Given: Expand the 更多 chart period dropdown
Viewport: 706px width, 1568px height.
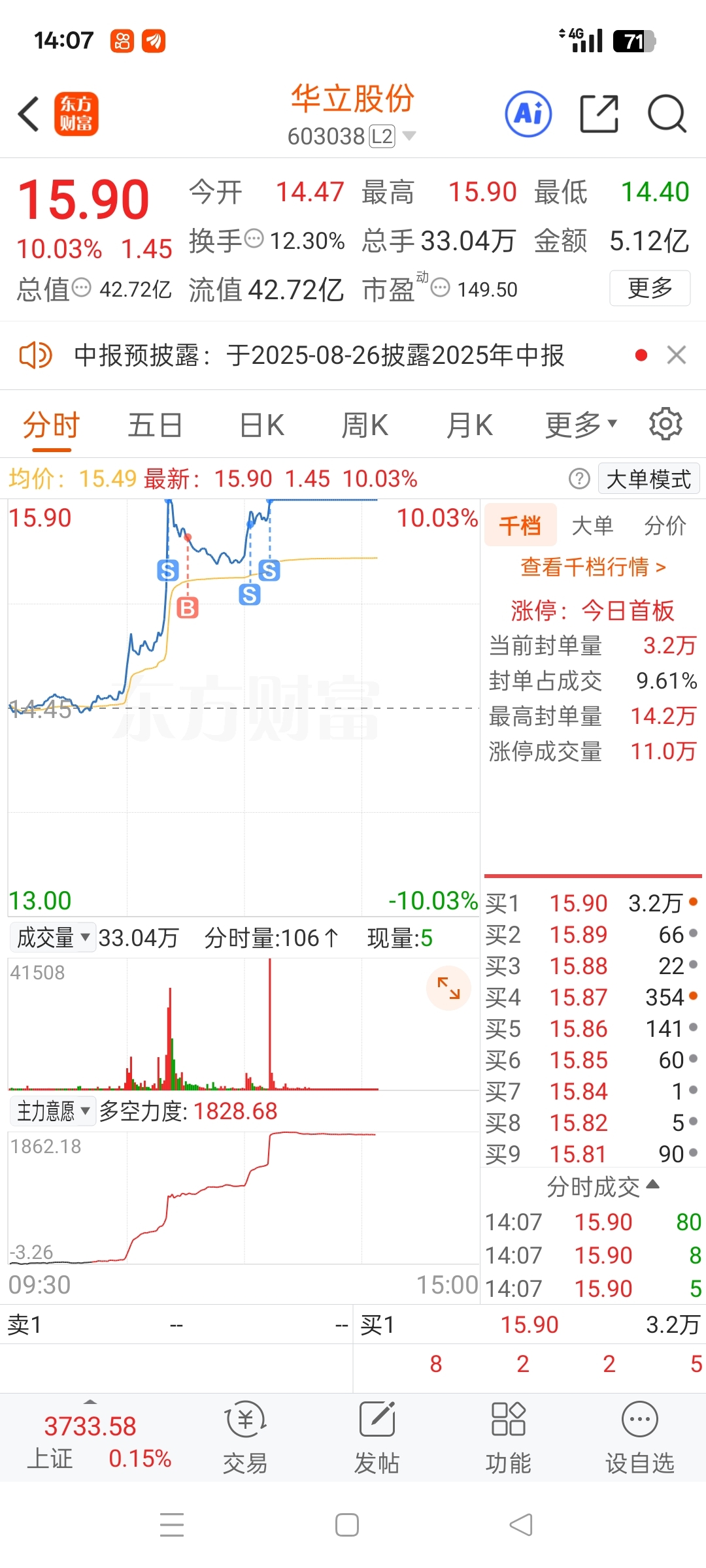Looking at the screenshot, I should point(581,425).
